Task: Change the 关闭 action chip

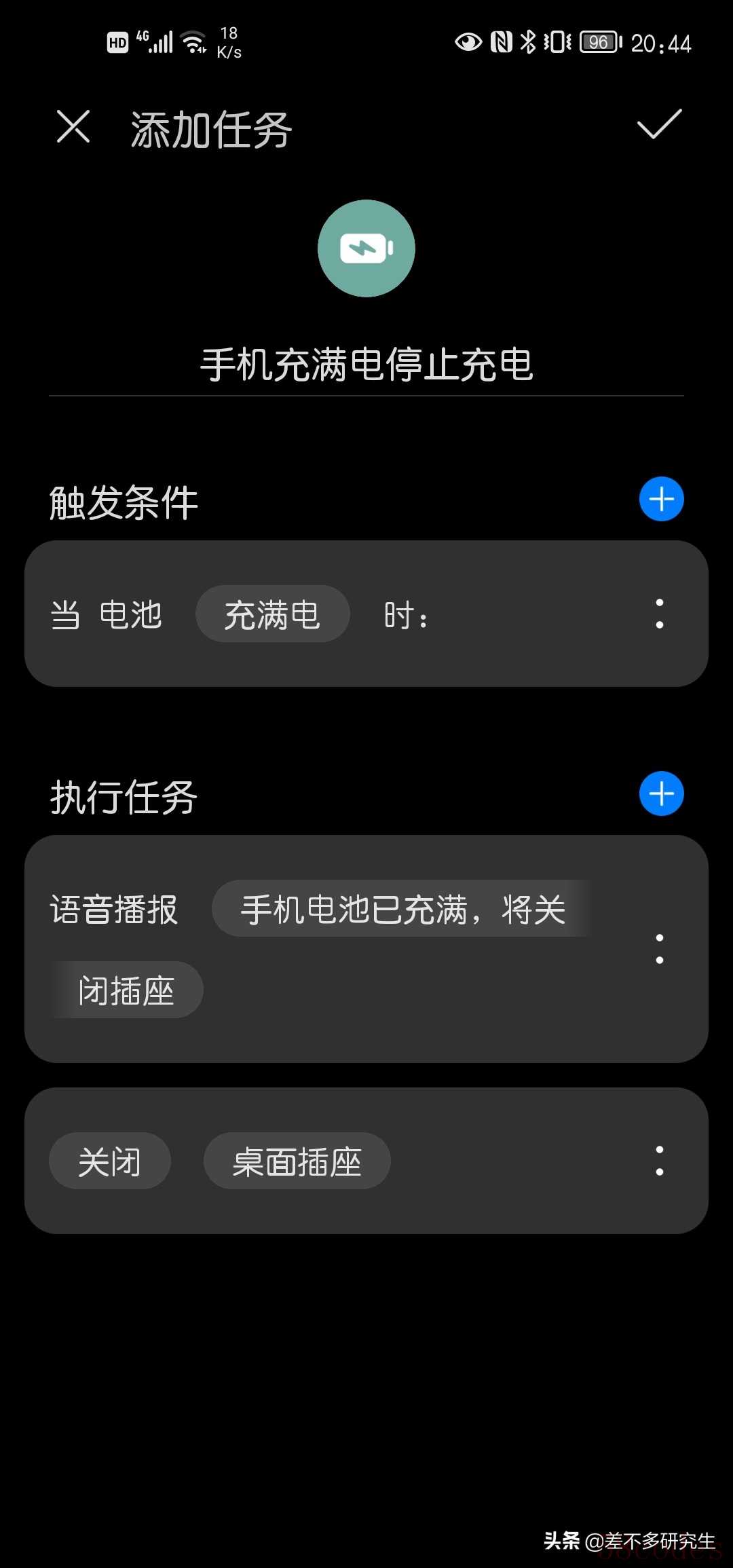Action: [110, 1161]
